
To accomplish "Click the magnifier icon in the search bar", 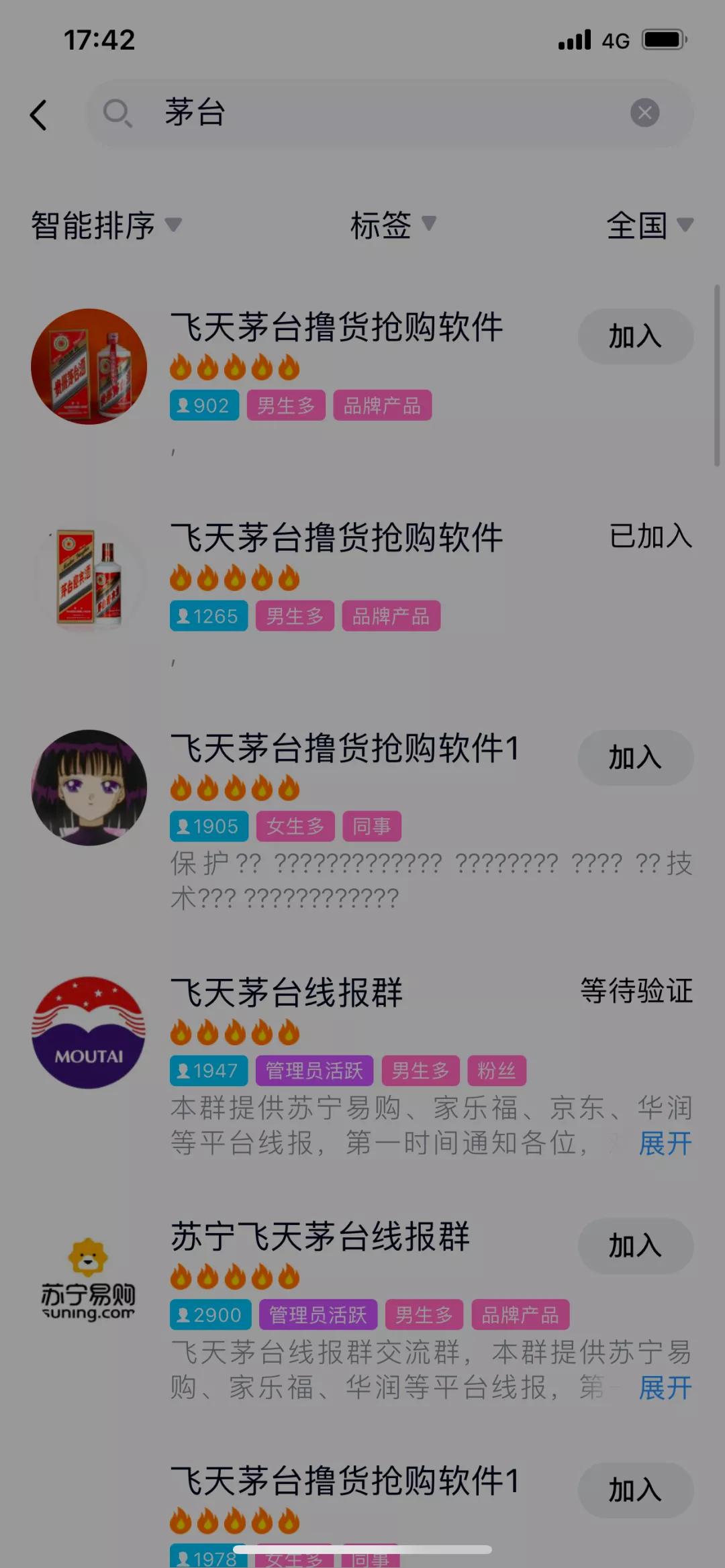I will (x=119, y=113).
